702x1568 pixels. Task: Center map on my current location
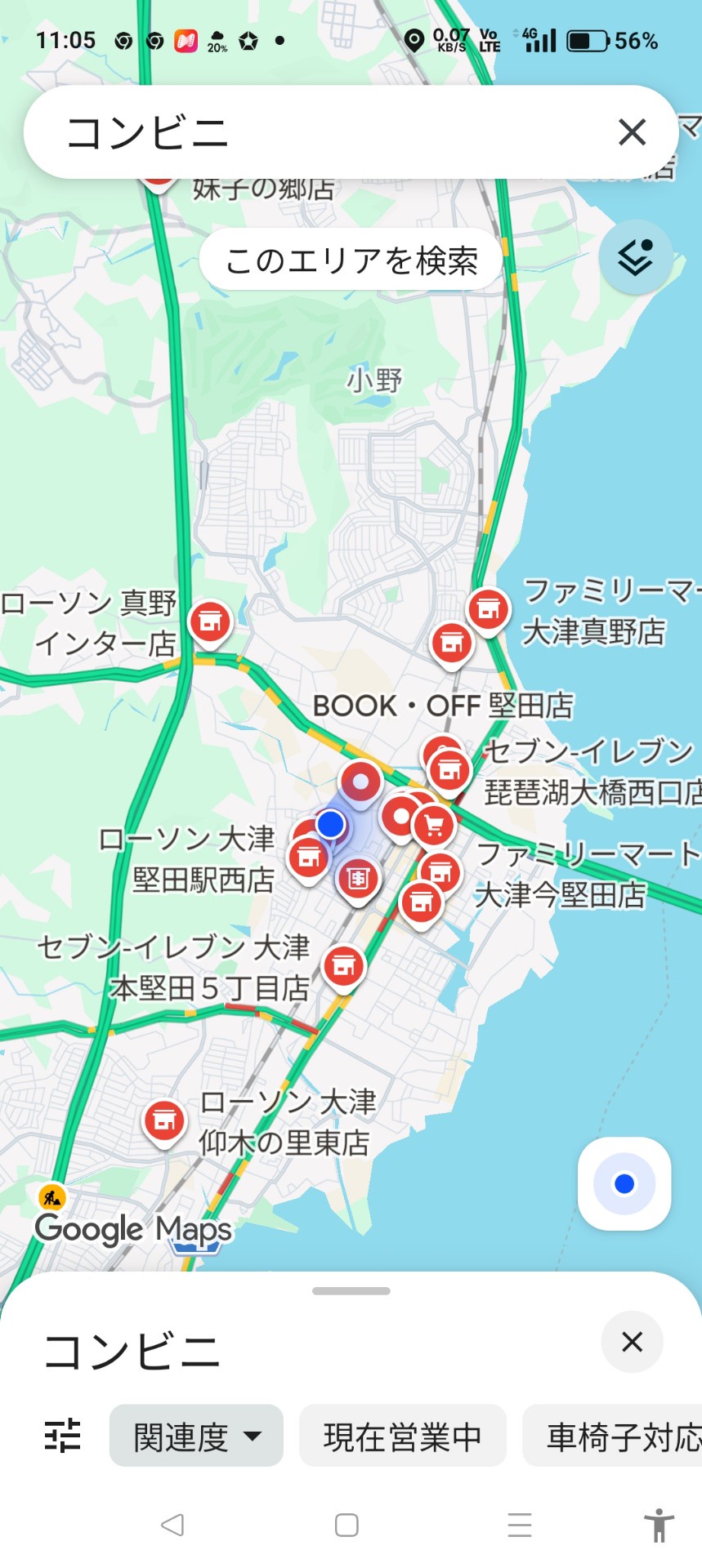pos(624,1183)
